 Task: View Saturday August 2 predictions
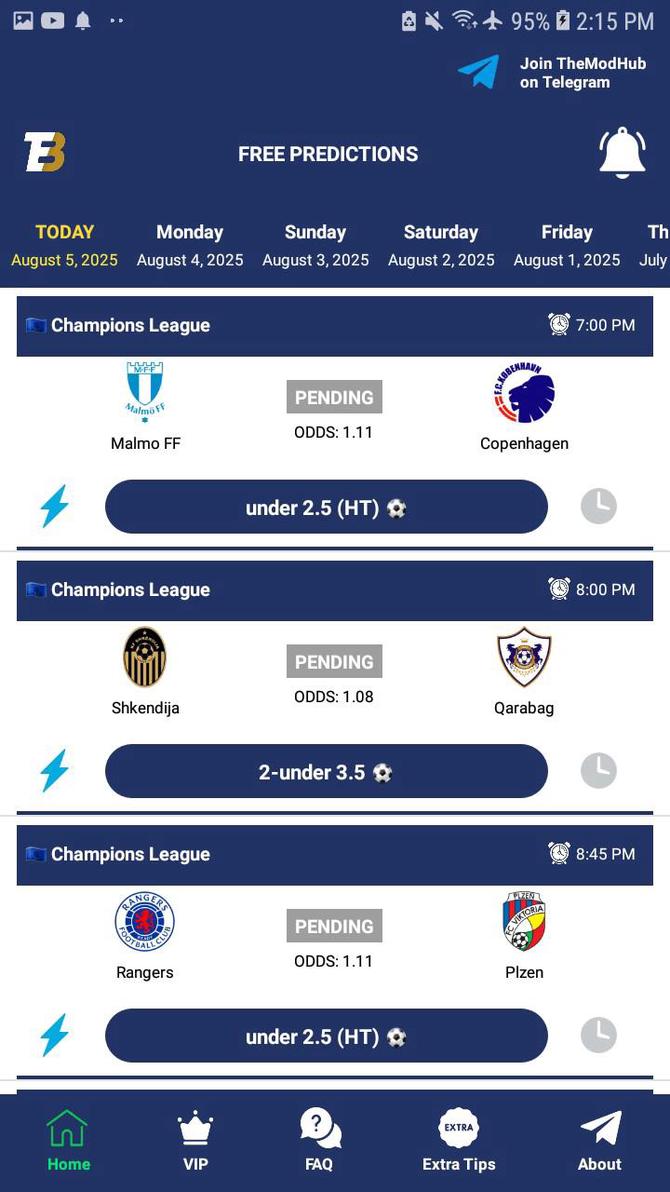(x=441, y=245)
